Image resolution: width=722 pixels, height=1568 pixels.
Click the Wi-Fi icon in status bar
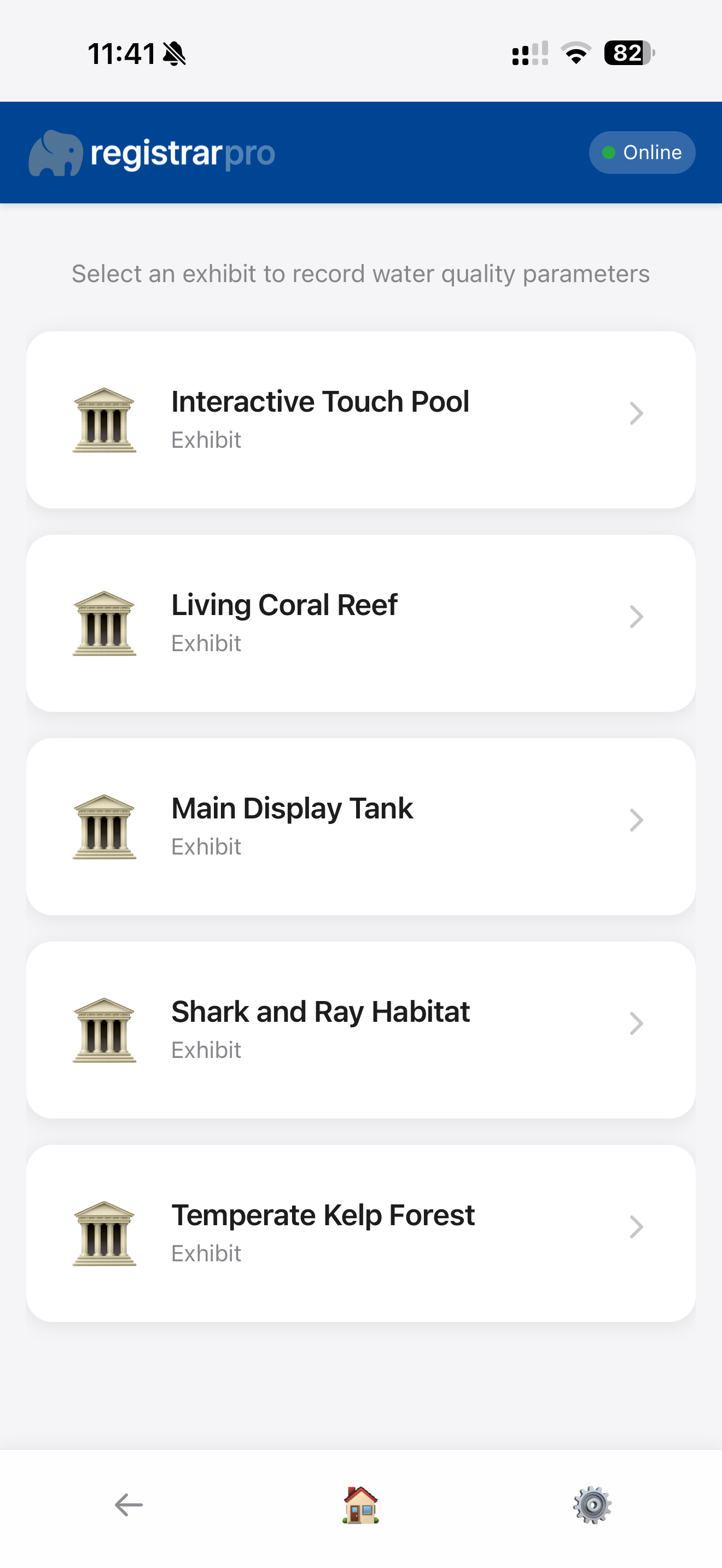pyautogui.click(x=575, y=54)
